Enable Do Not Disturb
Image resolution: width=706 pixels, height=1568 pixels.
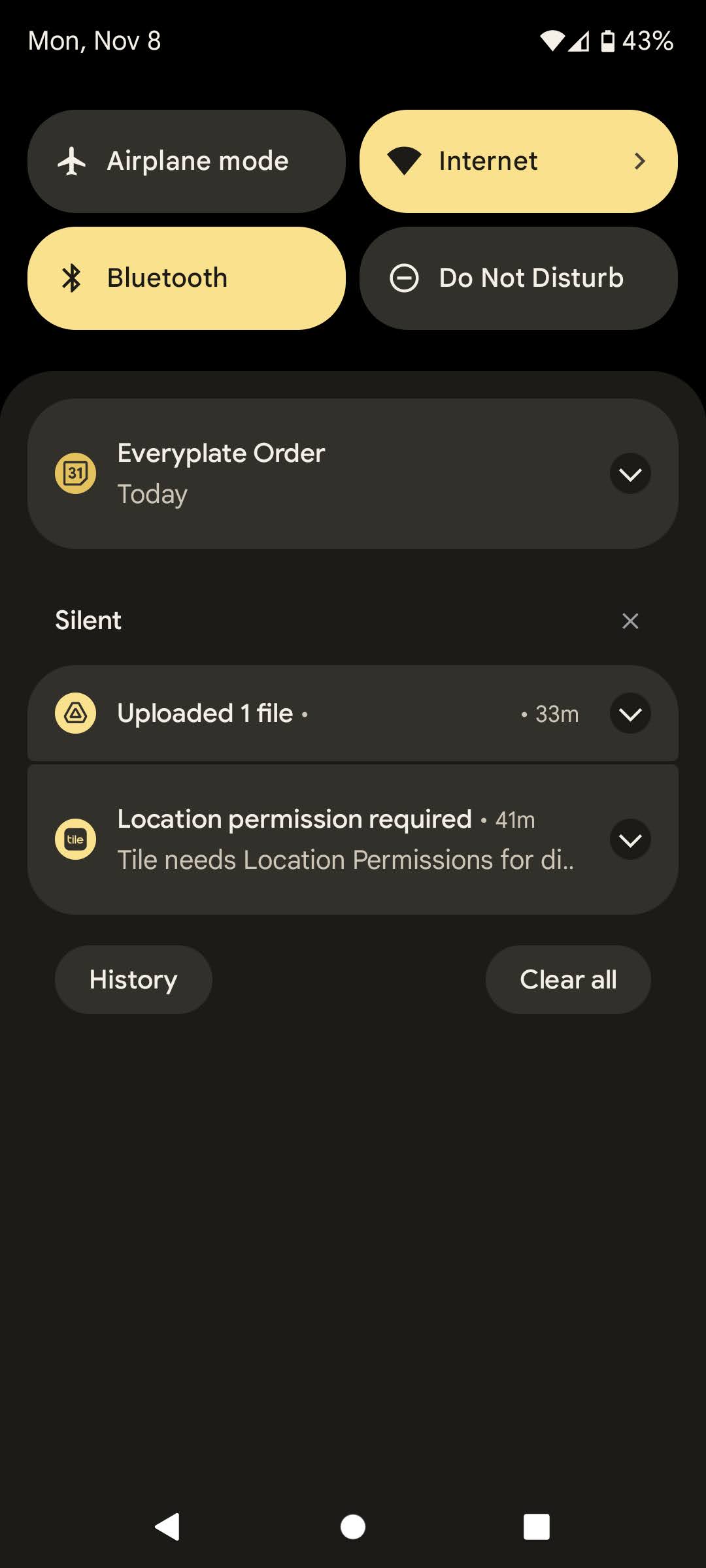point(518,278)
